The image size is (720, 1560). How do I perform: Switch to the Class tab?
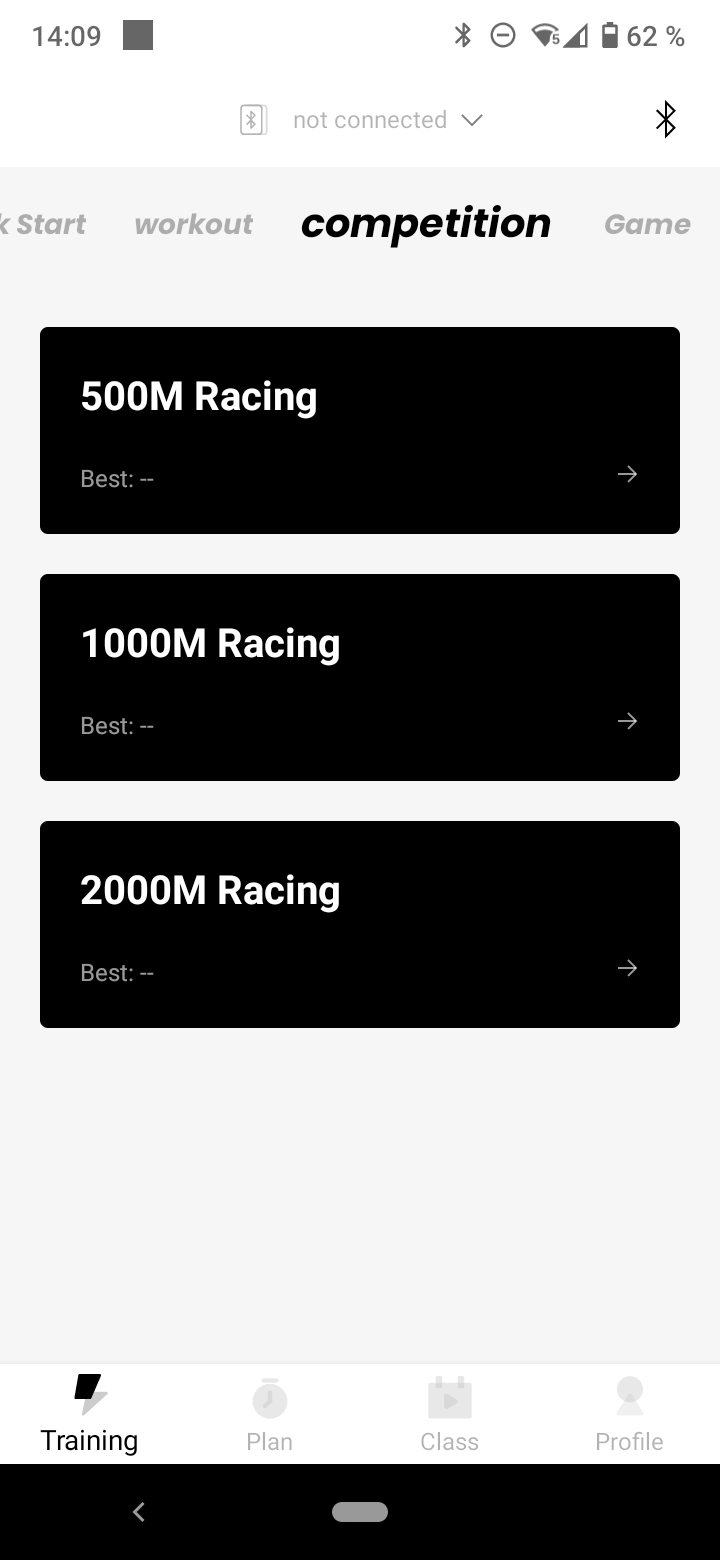pyautogui.click(x=449, y=1414)
